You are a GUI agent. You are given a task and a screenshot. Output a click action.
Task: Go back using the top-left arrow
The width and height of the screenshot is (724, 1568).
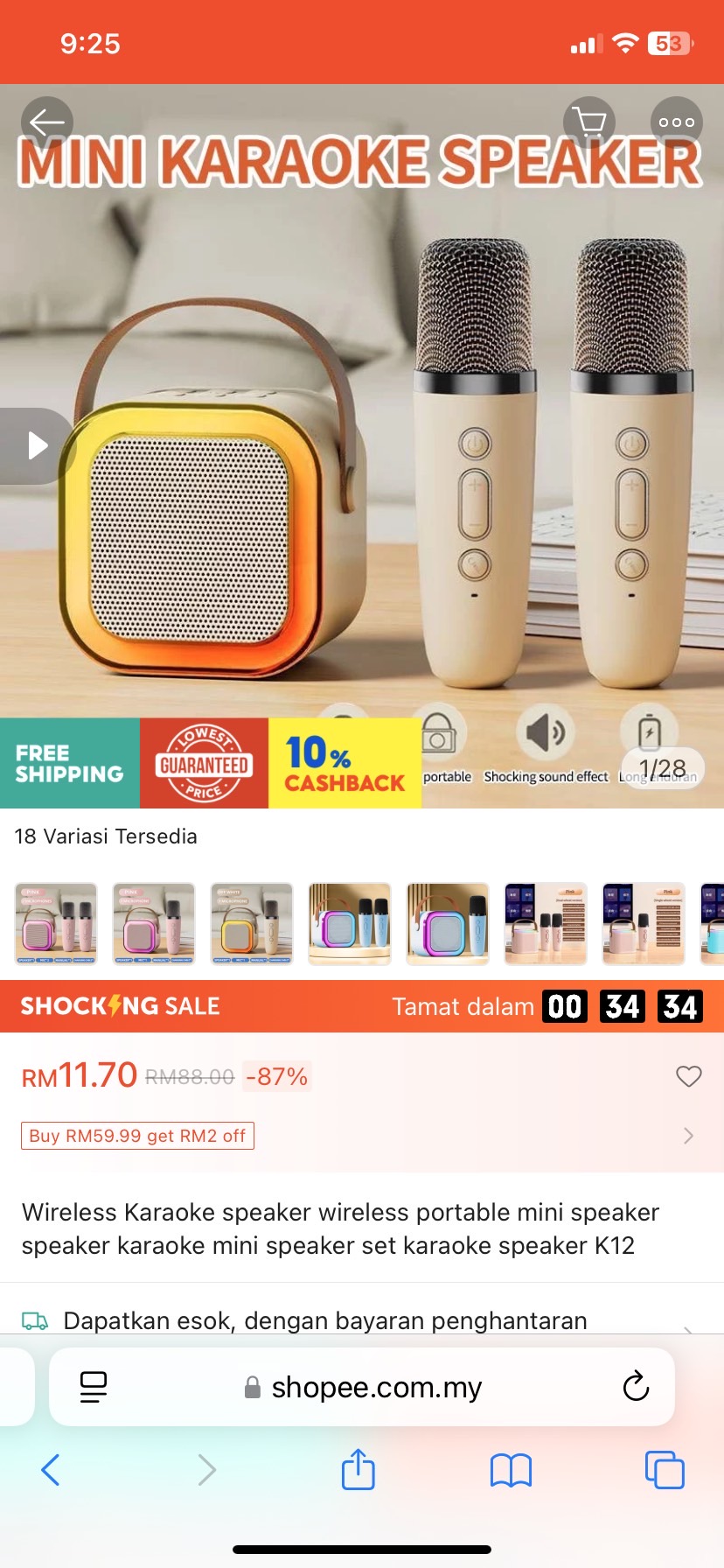47,122
